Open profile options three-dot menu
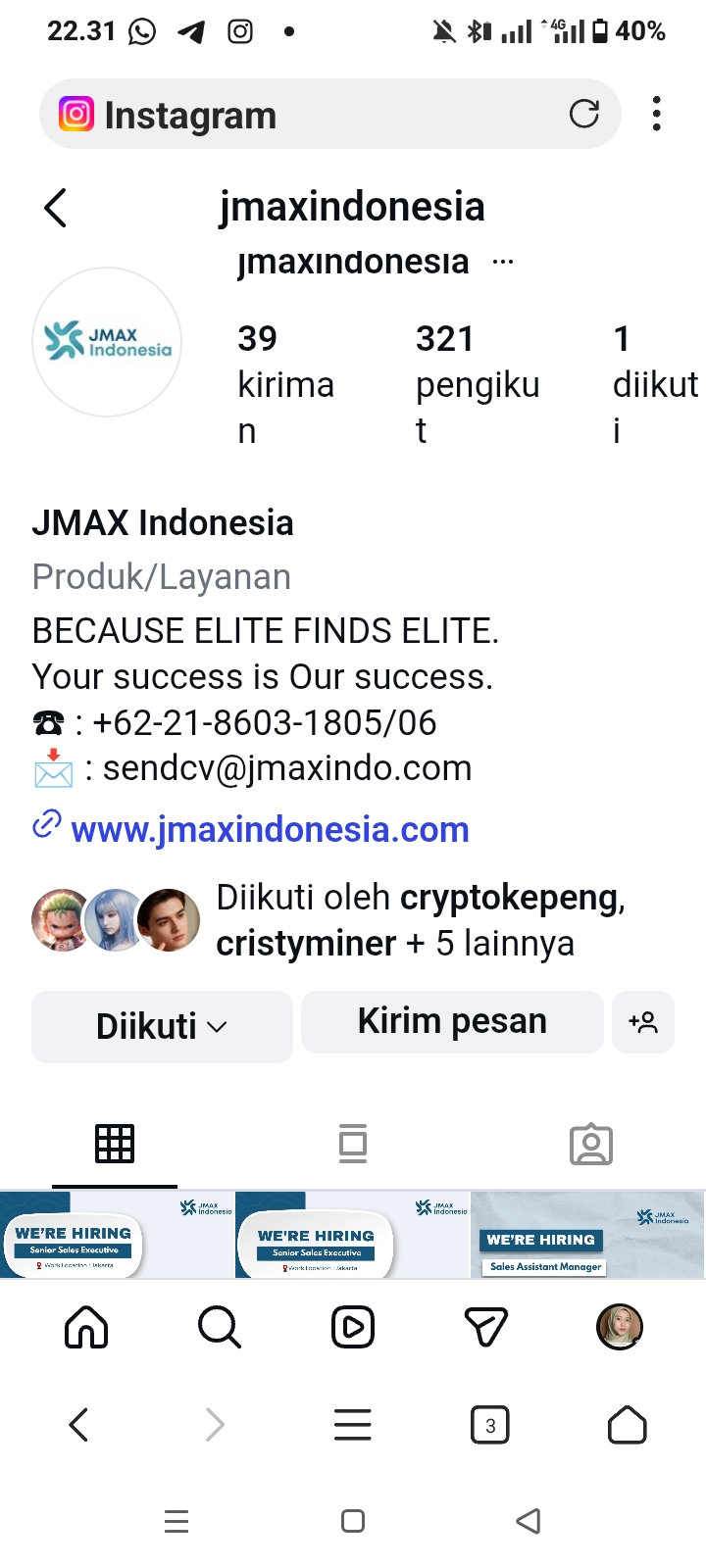Viewport: 706px width, 1568px height. (503, 263)
